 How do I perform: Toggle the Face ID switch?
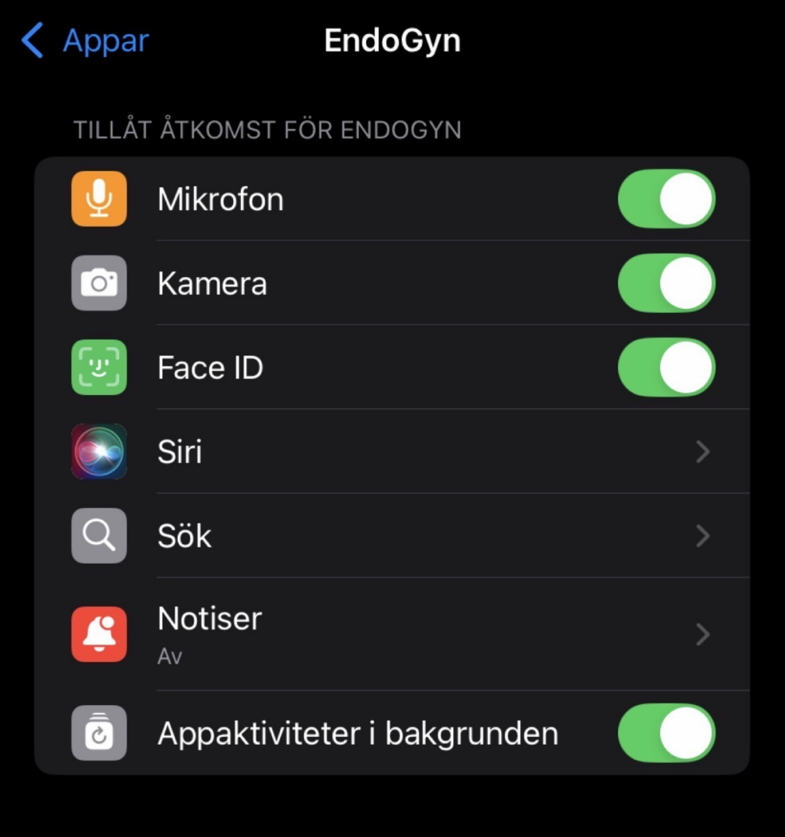click(x=666, y=368)
